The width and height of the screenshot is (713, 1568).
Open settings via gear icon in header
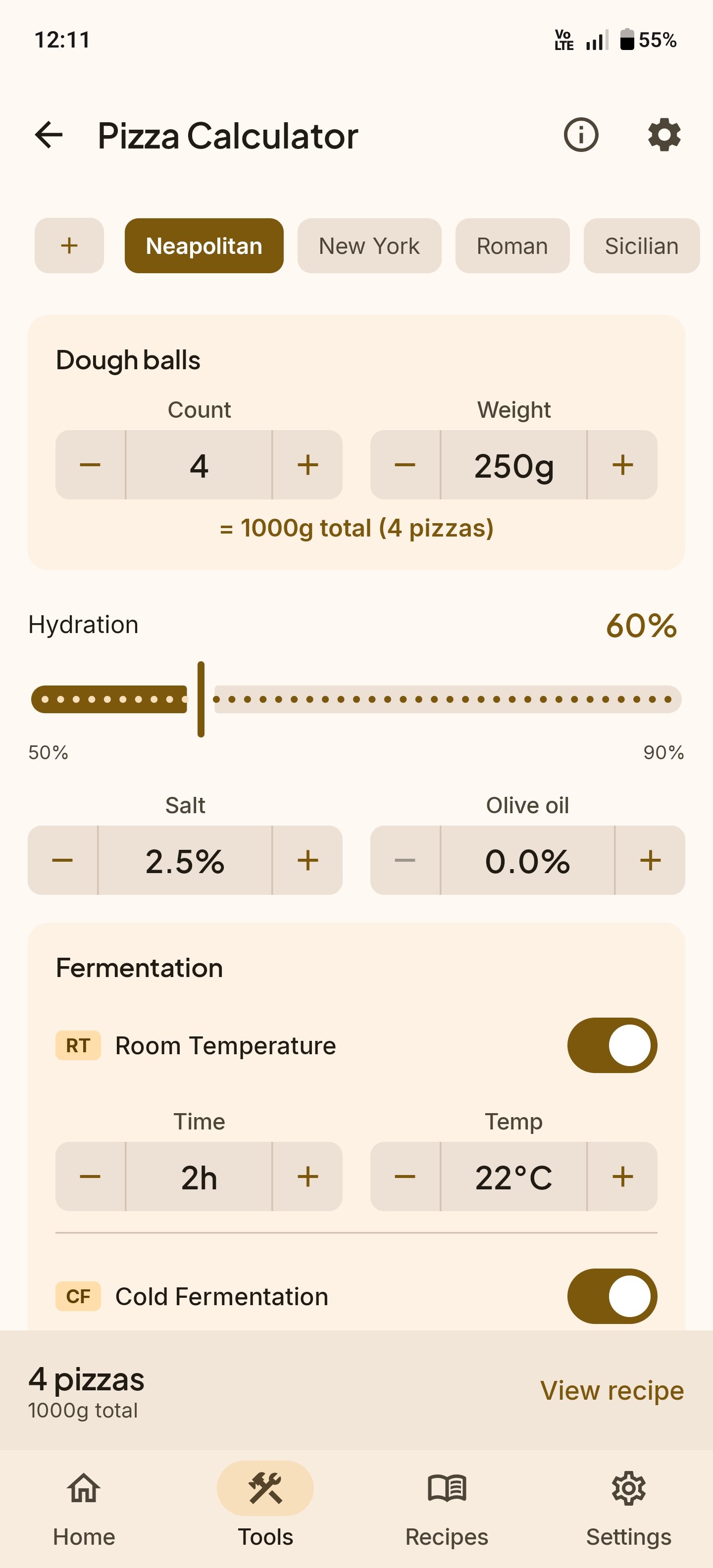pos(663,135)
